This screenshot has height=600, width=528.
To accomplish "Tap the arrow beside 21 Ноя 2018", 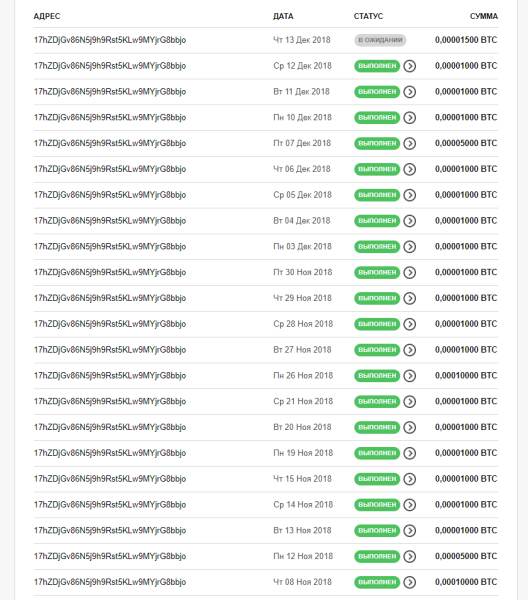I will click(410, 401).
